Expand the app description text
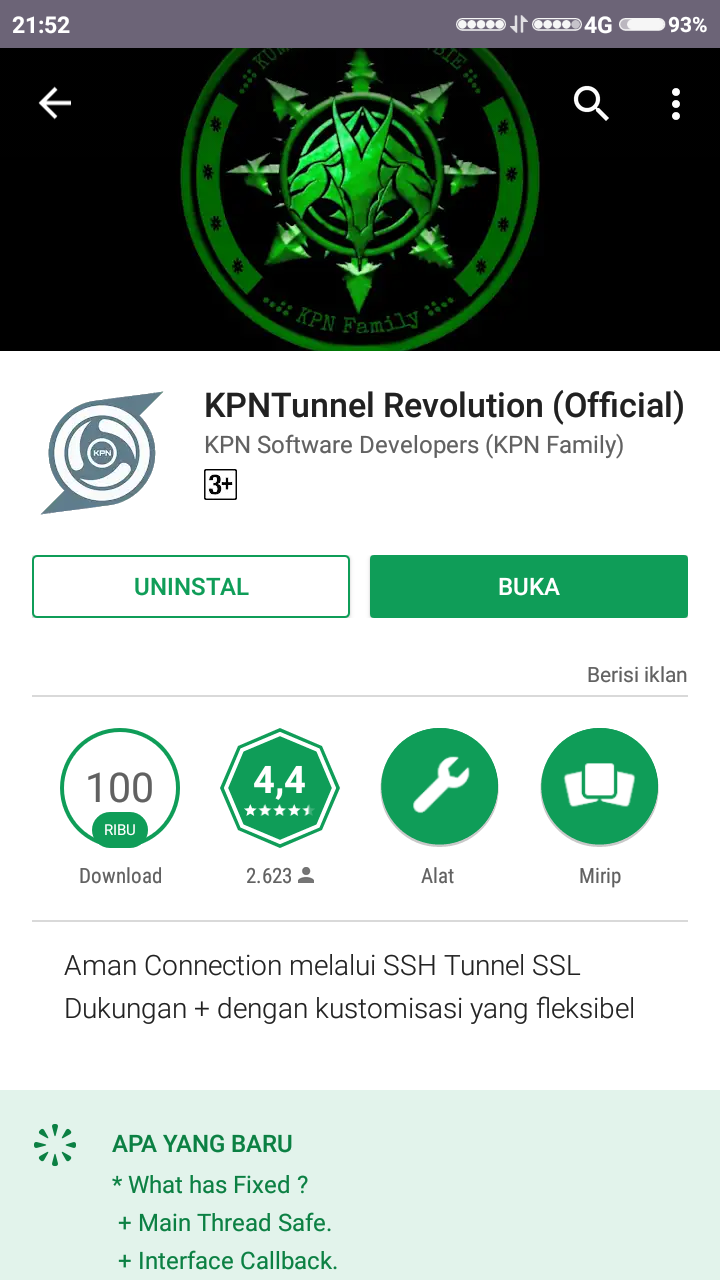This screenshot has height=1280, width=720. pos(350,987)
